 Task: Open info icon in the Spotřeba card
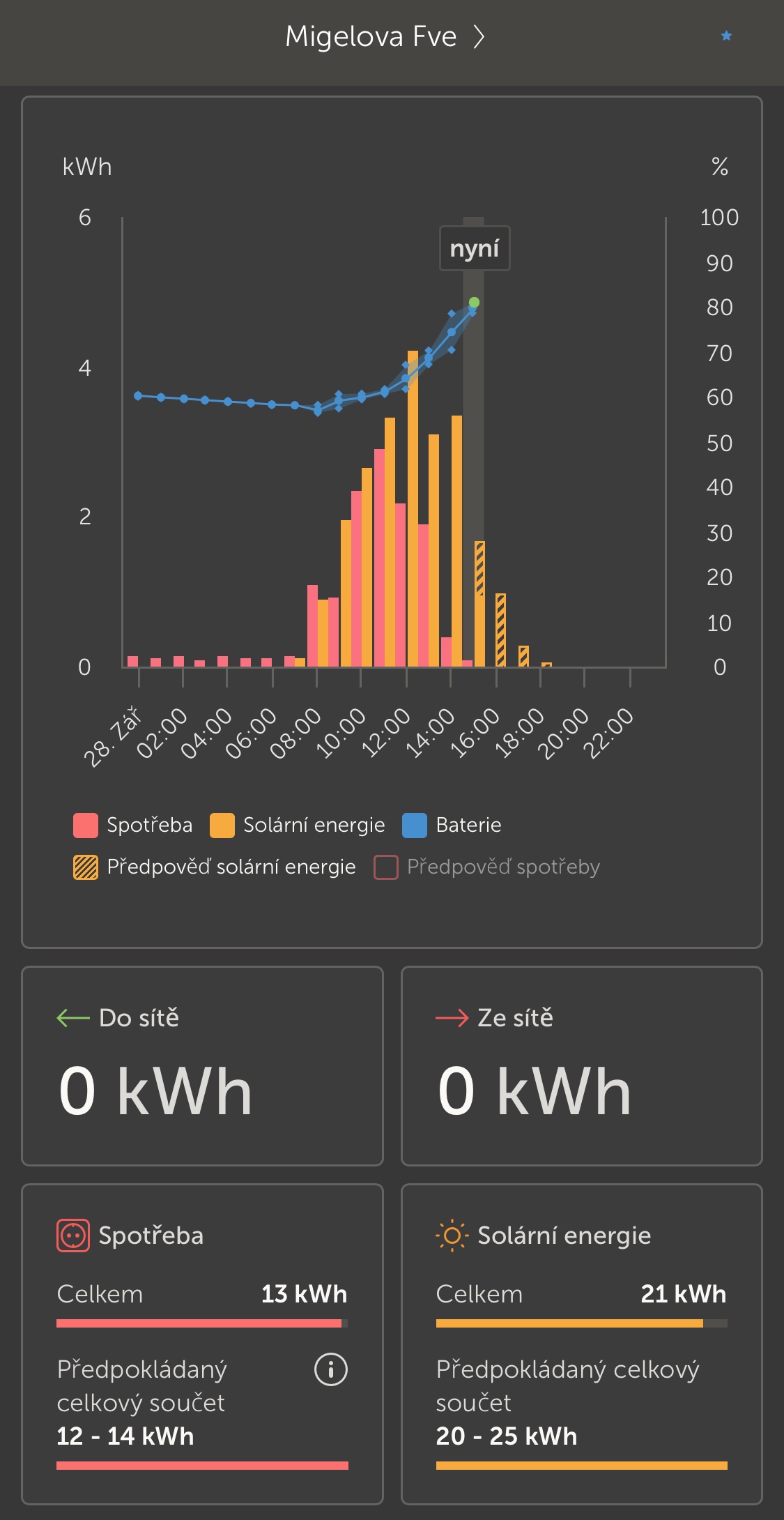coord(331,1369)
